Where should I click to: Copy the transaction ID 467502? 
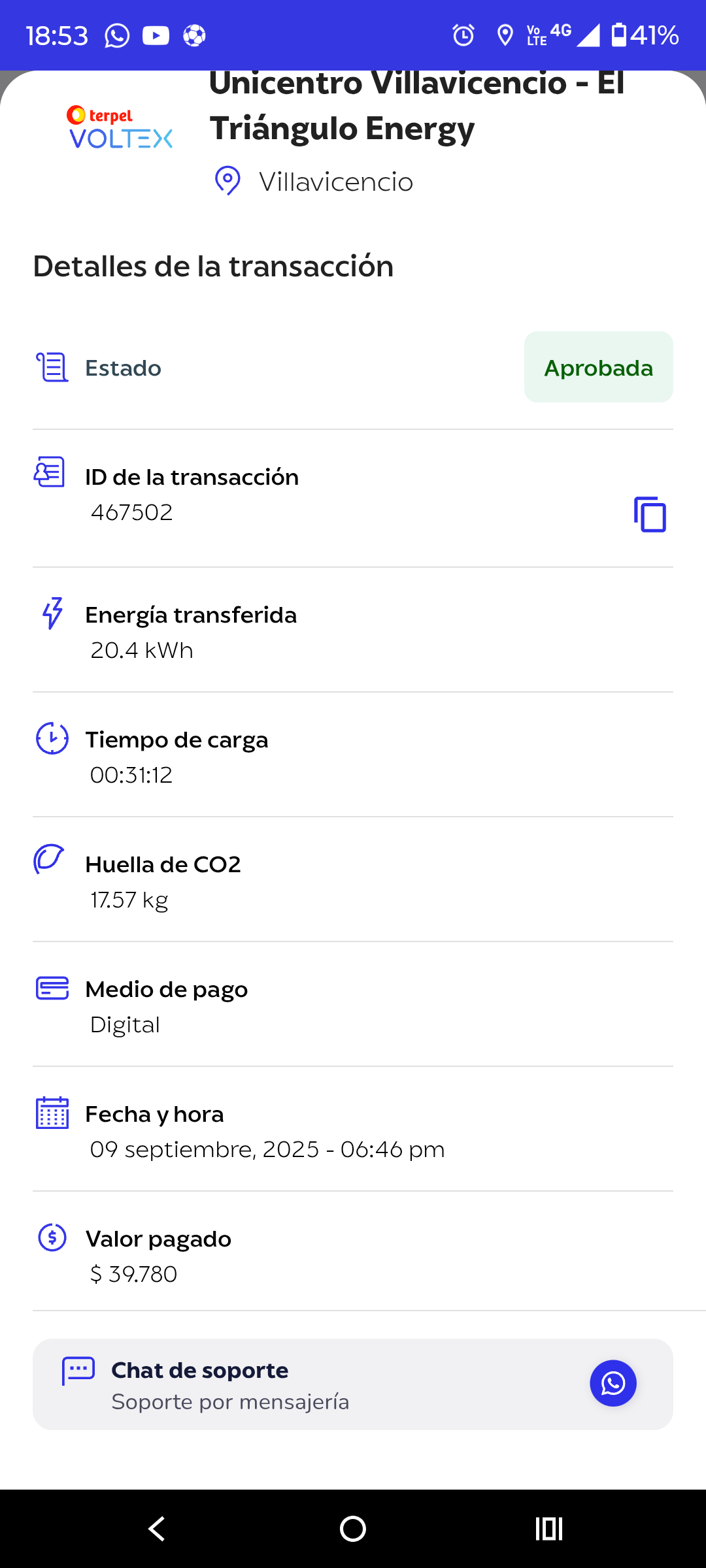pos(650,515)
